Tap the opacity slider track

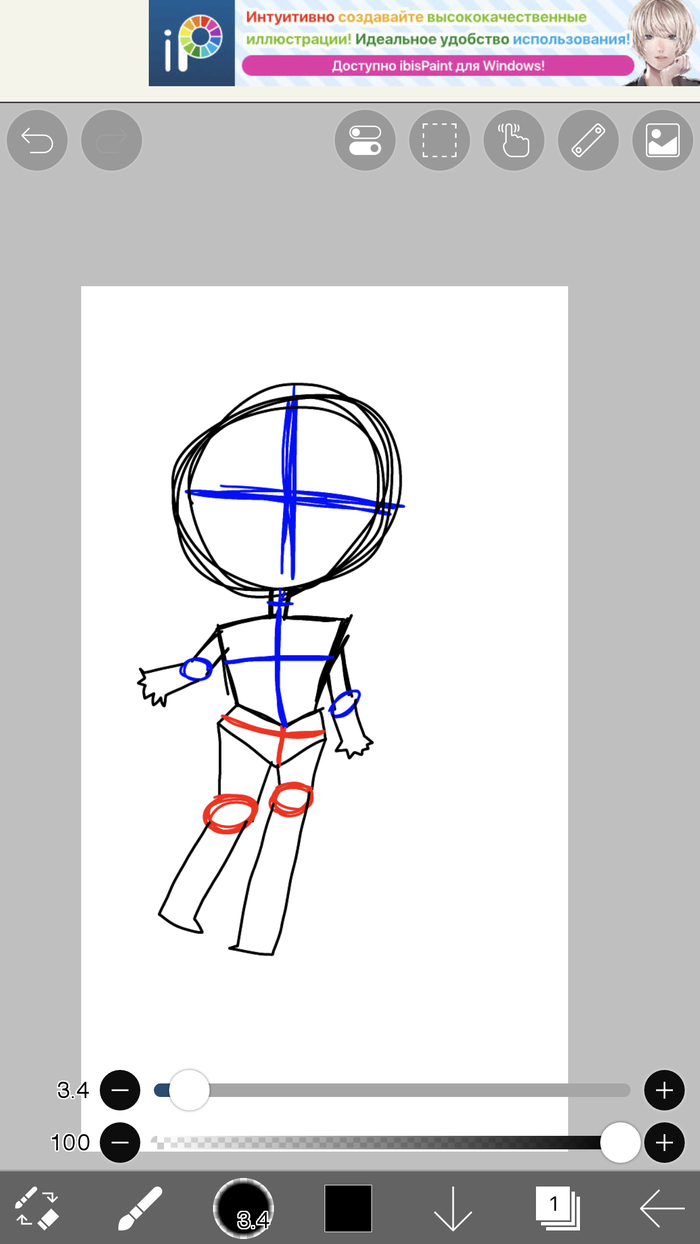380,1142
